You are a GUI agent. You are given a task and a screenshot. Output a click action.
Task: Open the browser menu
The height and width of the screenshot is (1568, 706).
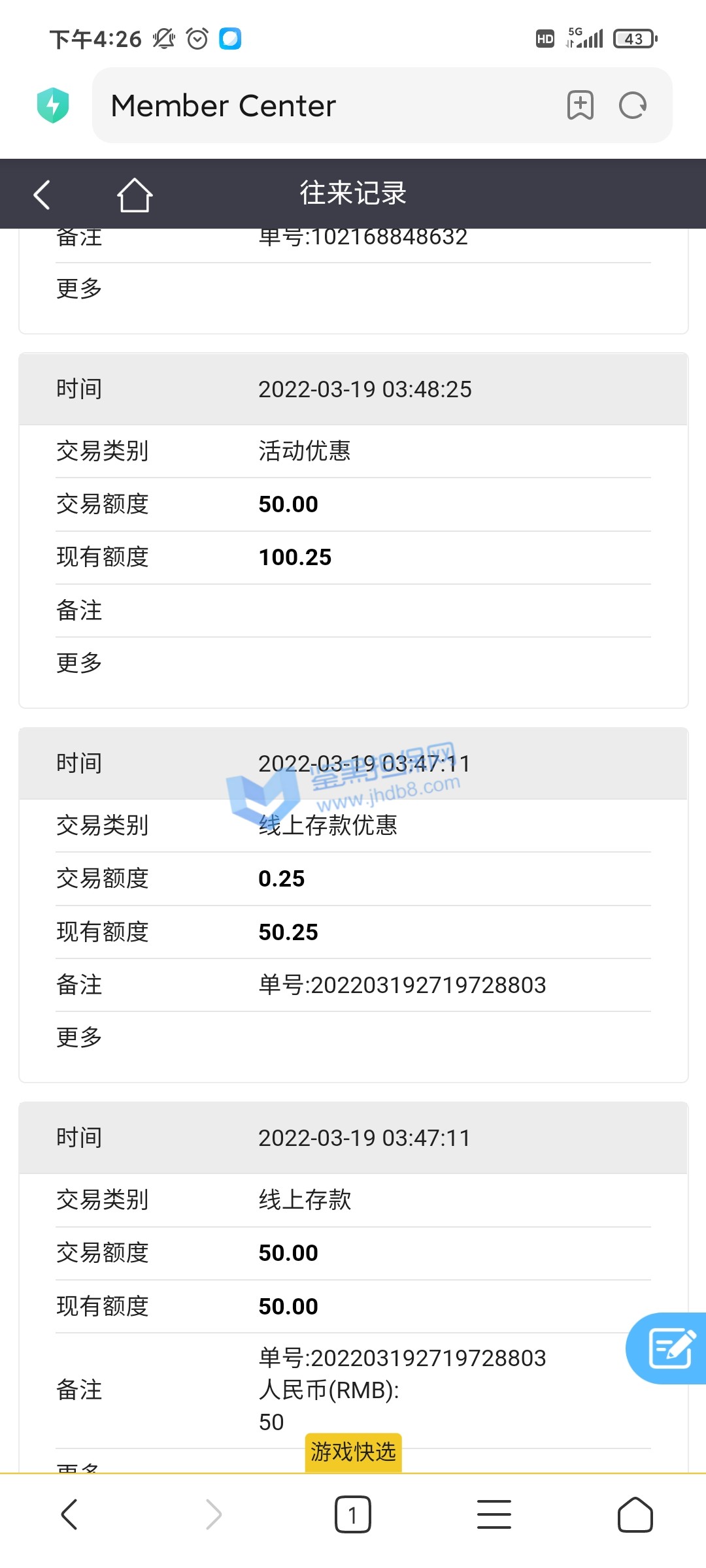pos(494,1514)
